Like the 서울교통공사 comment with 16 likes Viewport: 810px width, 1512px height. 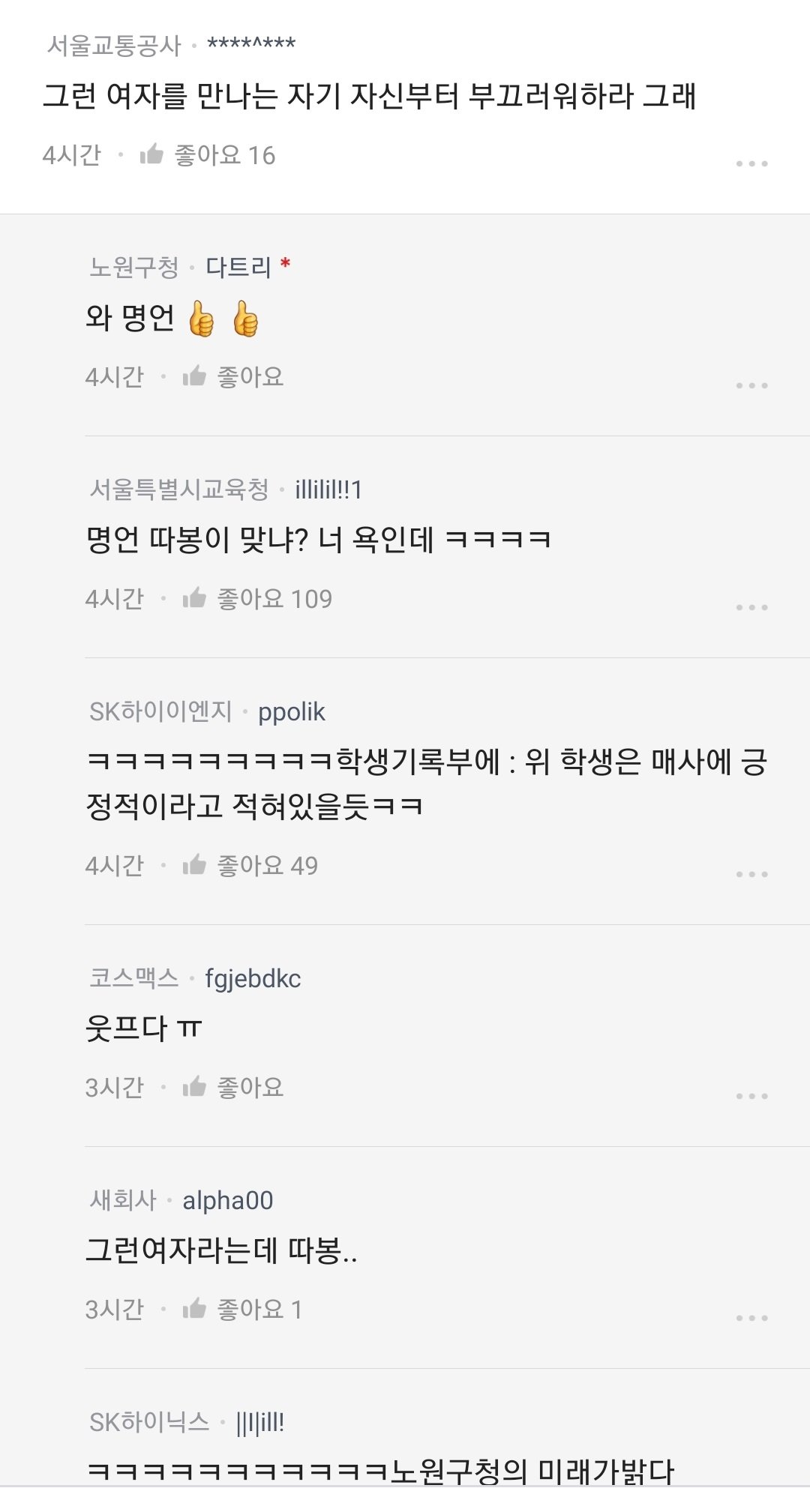coord(152,155)
